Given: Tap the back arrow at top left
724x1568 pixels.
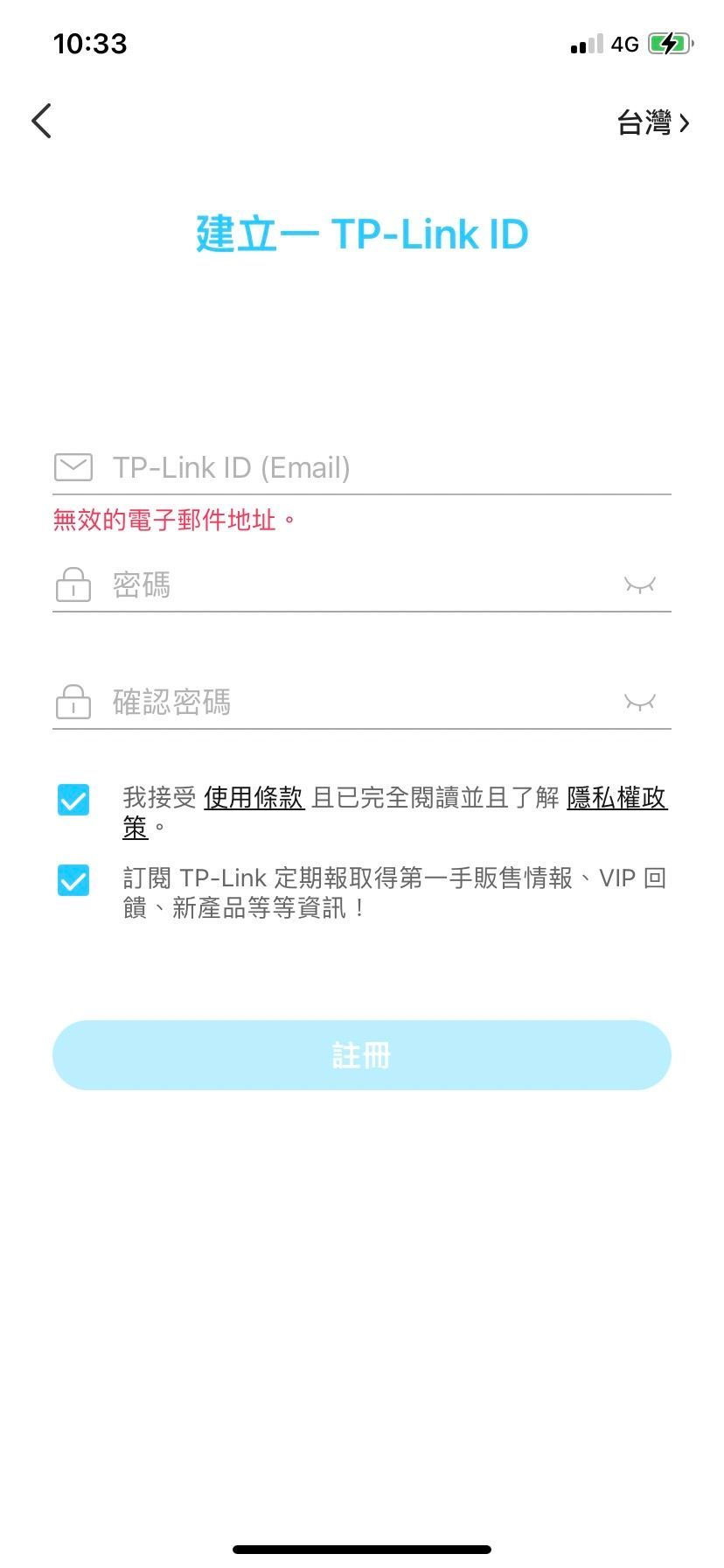Looking at the screenshot, I should click(x=40, y=121).
